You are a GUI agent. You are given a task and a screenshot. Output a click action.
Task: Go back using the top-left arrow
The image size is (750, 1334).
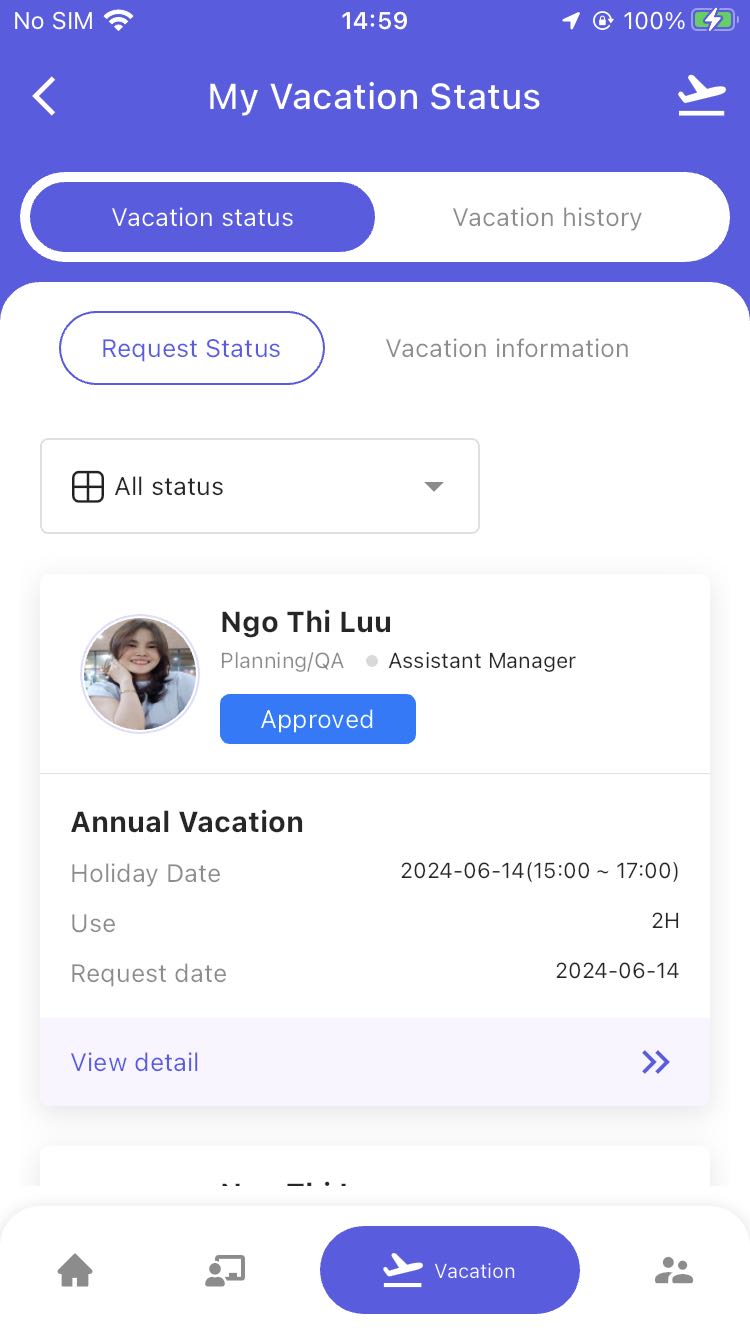point(44,97)
